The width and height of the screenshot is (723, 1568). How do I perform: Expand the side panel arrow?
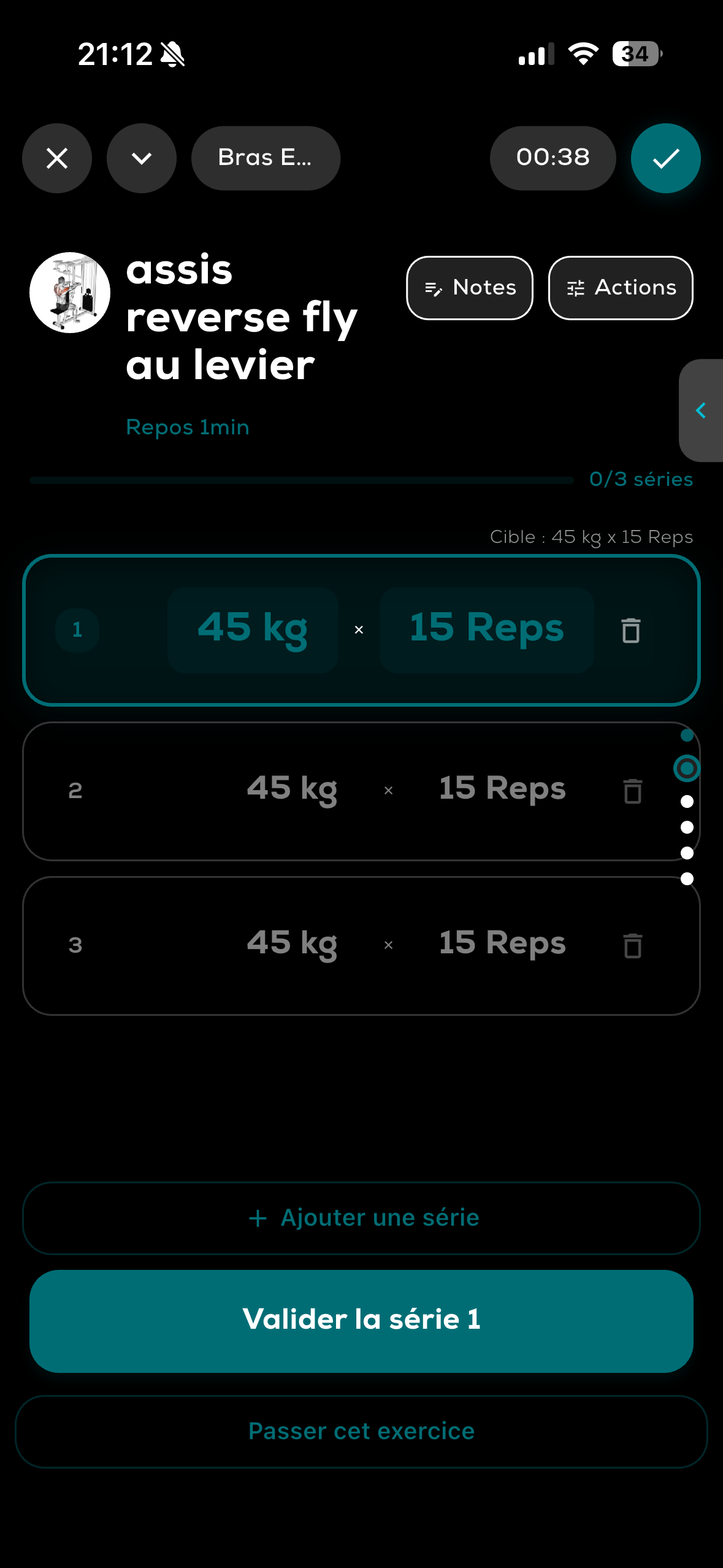(701, 410)
